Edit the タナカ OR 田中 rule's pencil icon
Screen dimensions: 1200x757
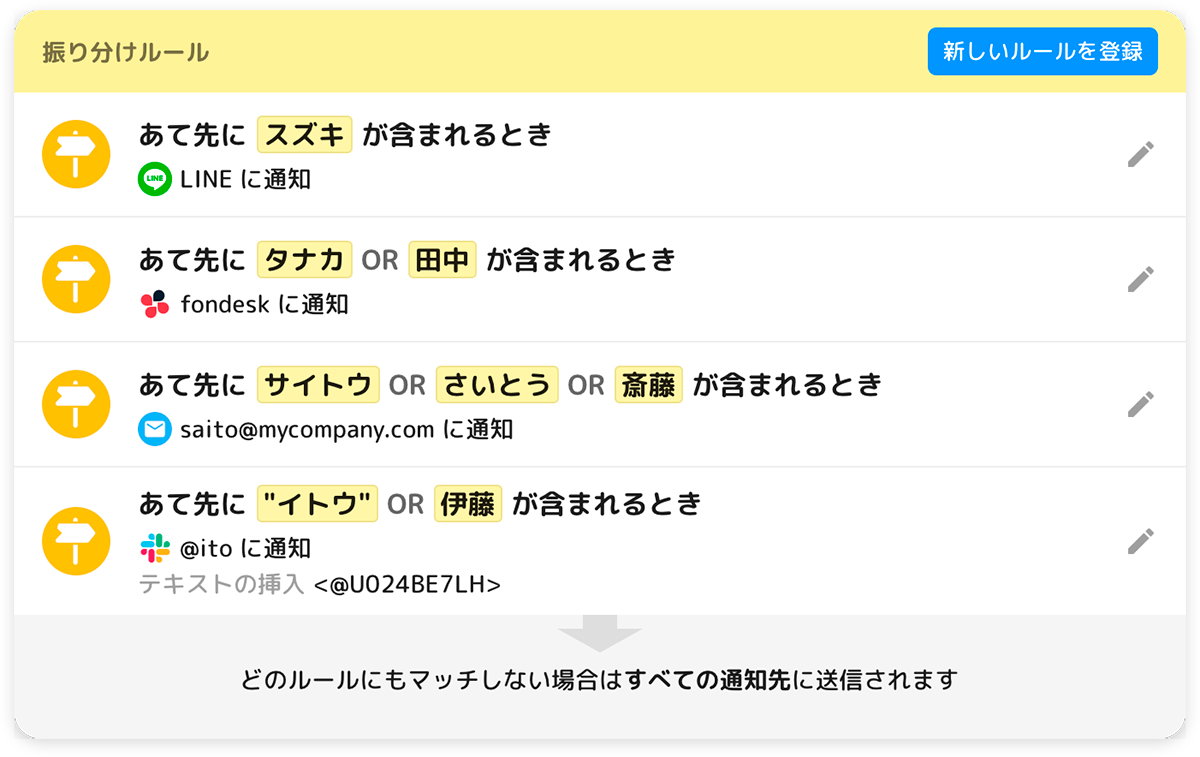click(x=1141, y=279)
